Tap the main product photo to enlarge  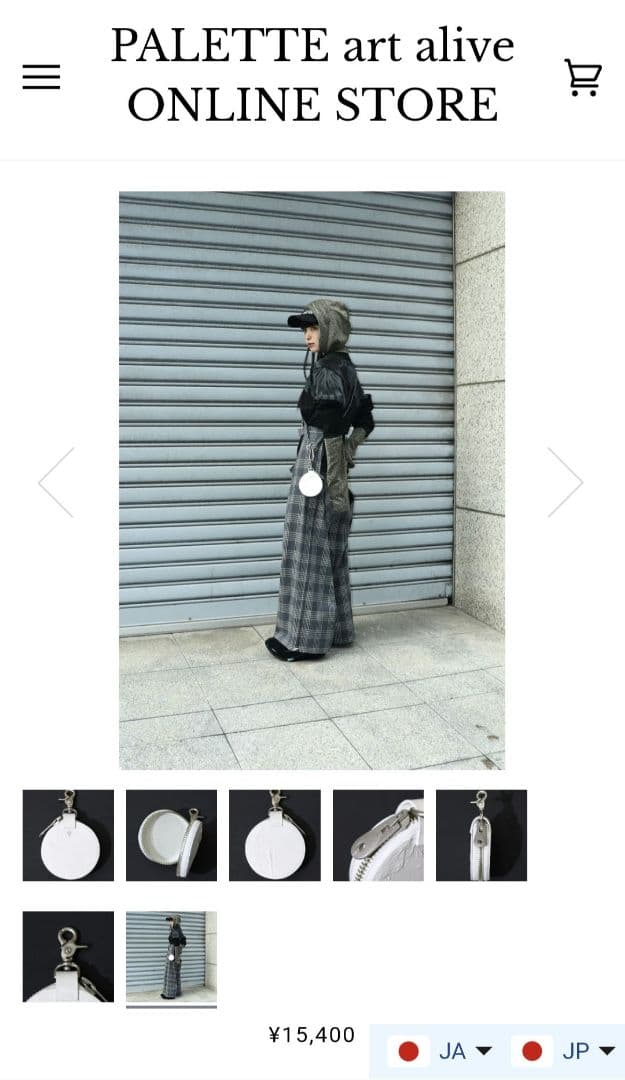pos(312,480)
